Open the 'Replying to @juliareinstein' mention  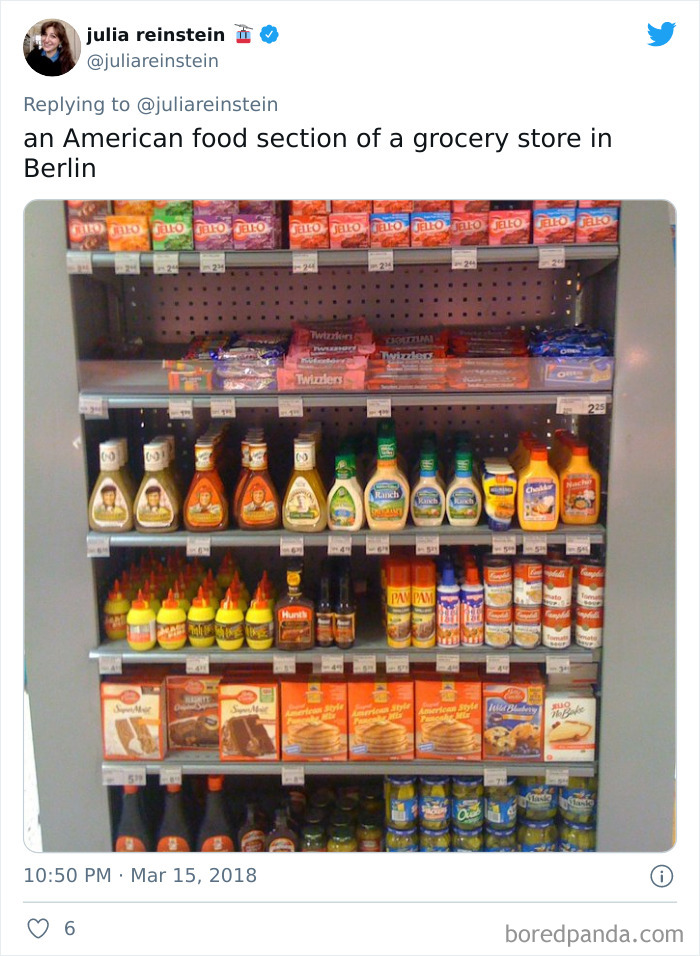tap(207, 104)
